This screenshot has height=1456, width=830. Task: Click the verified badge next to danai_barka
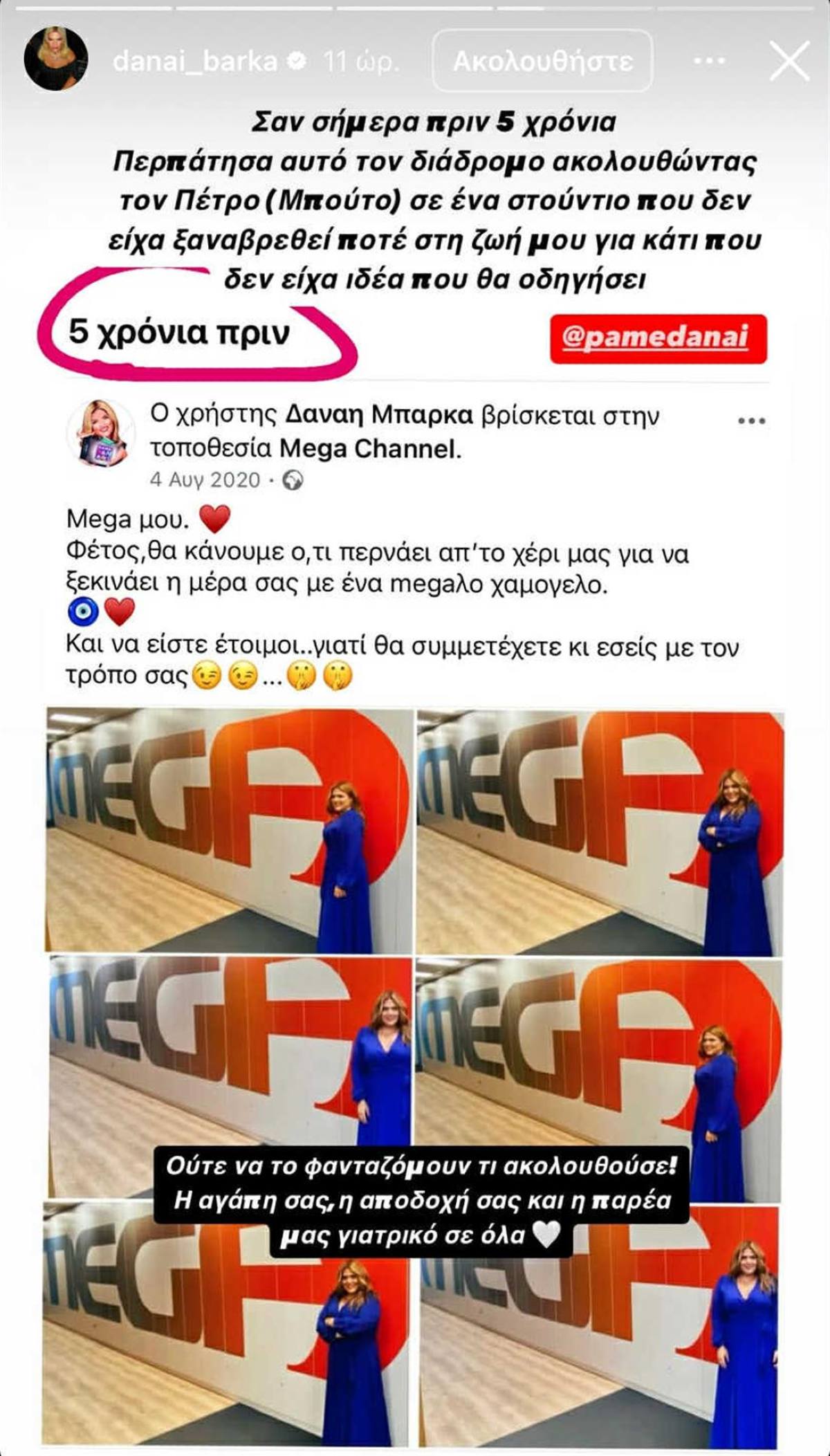click(x=297, y=61)
